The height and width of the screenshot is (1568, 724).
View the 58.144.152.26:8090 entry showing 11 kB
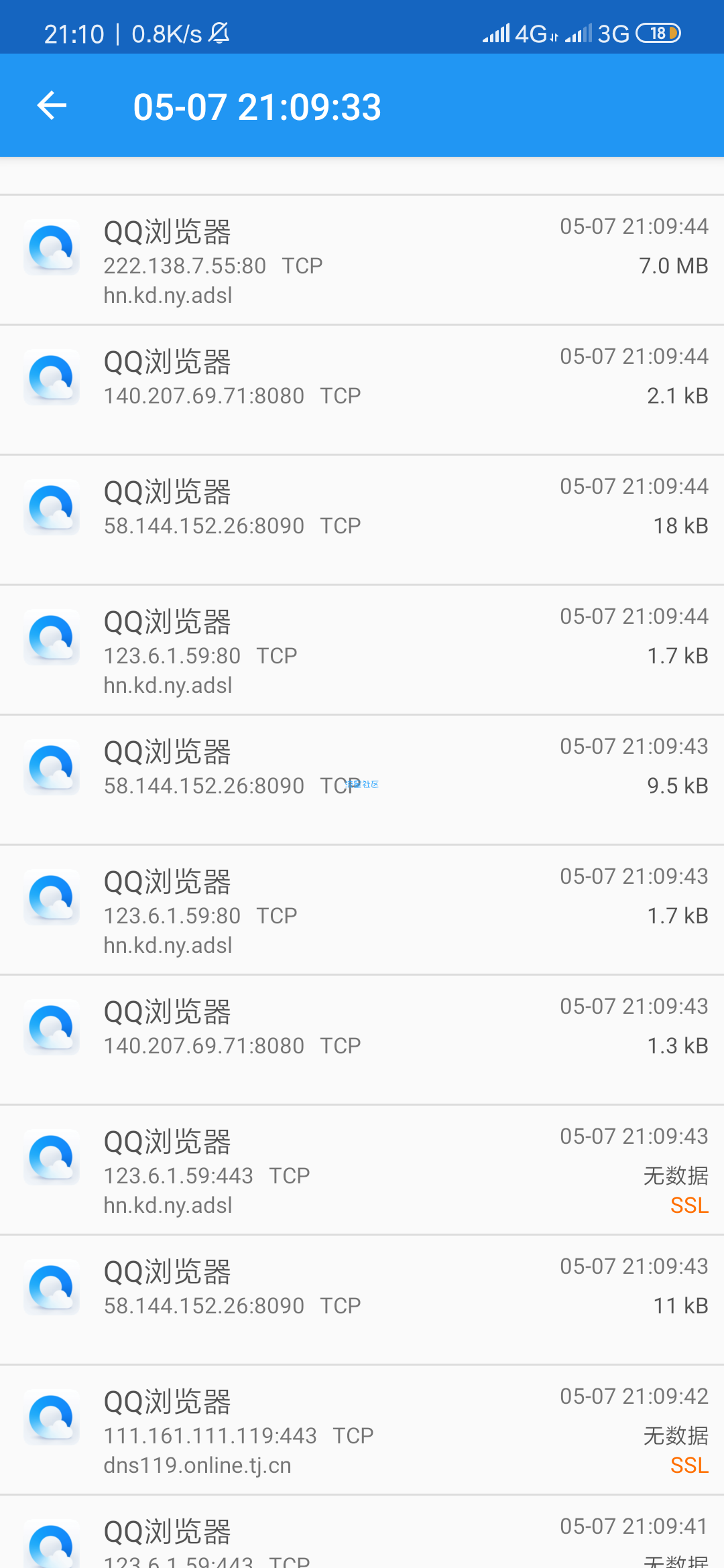pyautogui.click(x=362, y=1301)
